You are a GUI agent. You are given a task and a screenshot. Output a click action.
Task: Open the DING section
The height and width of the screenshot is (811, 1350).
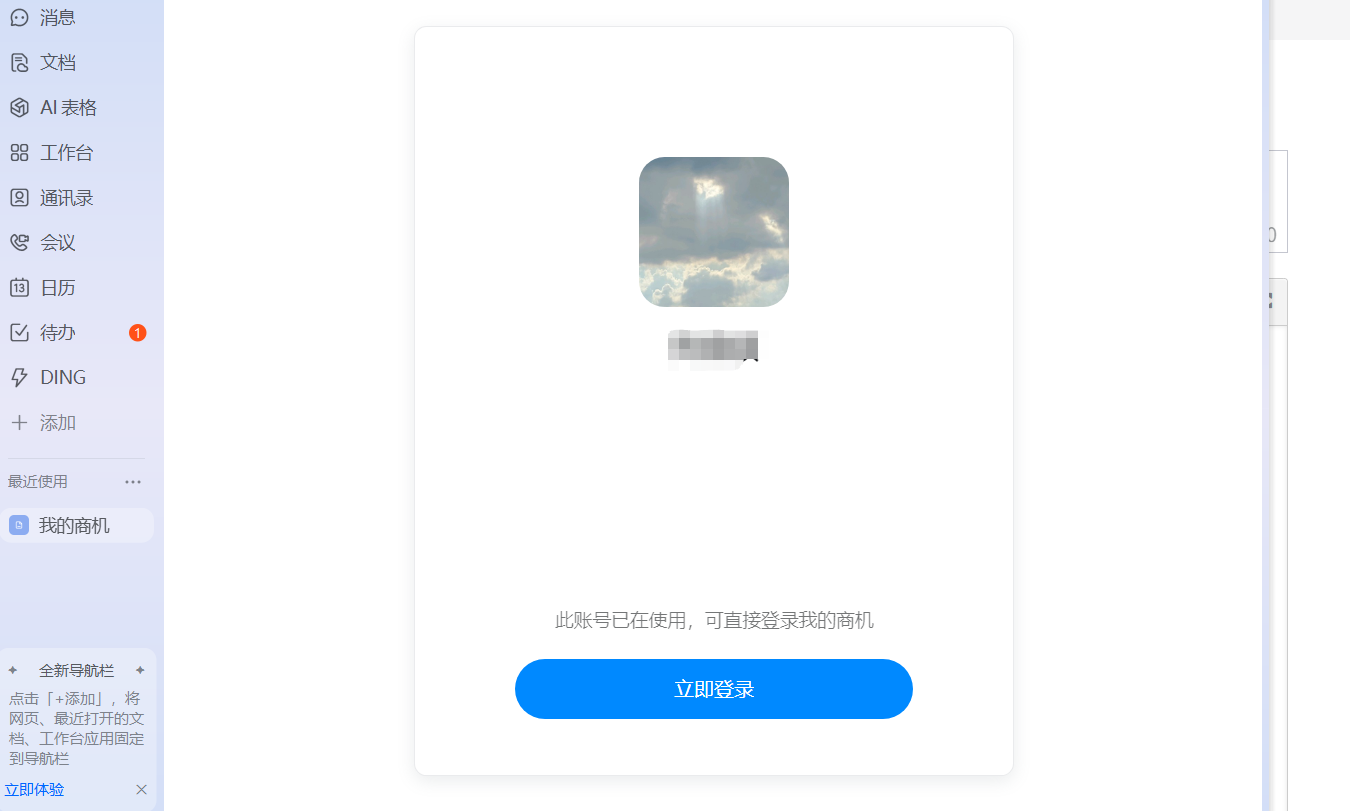(62, 378)
